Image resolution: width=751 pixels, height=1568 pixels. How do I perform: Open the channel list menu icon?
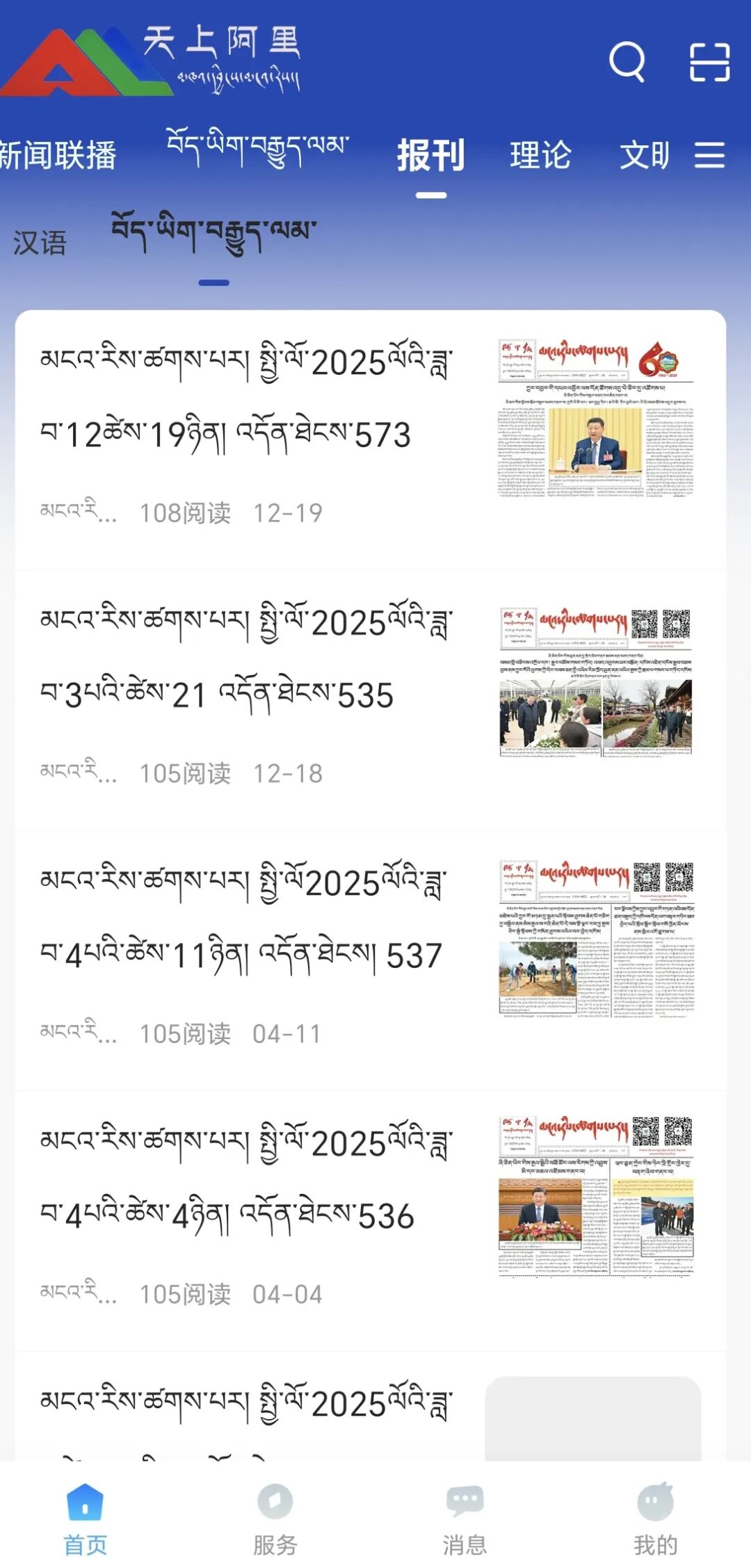click(709, 154)
